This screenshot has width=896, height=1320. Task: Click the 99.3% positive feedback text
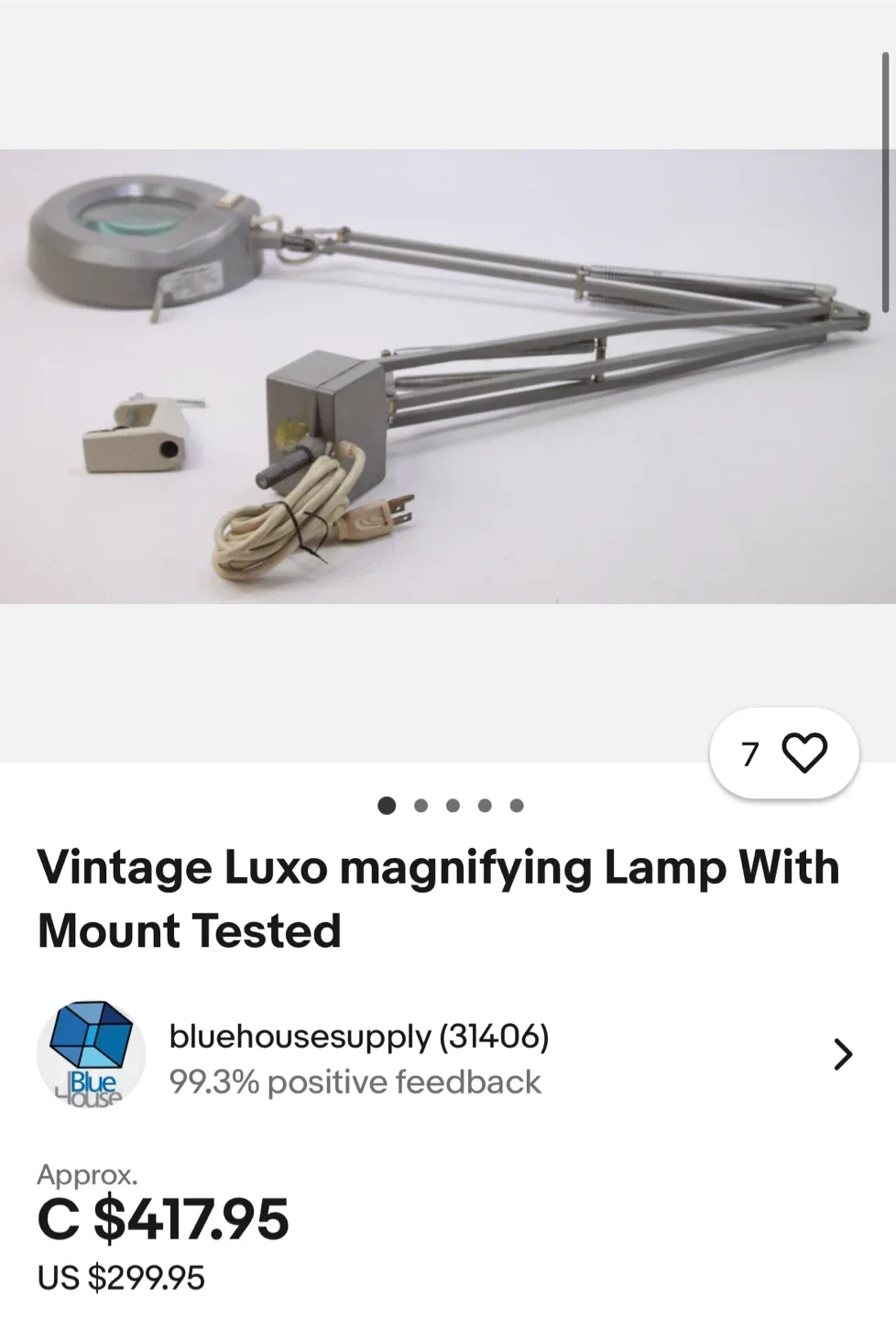[355, 1083]
